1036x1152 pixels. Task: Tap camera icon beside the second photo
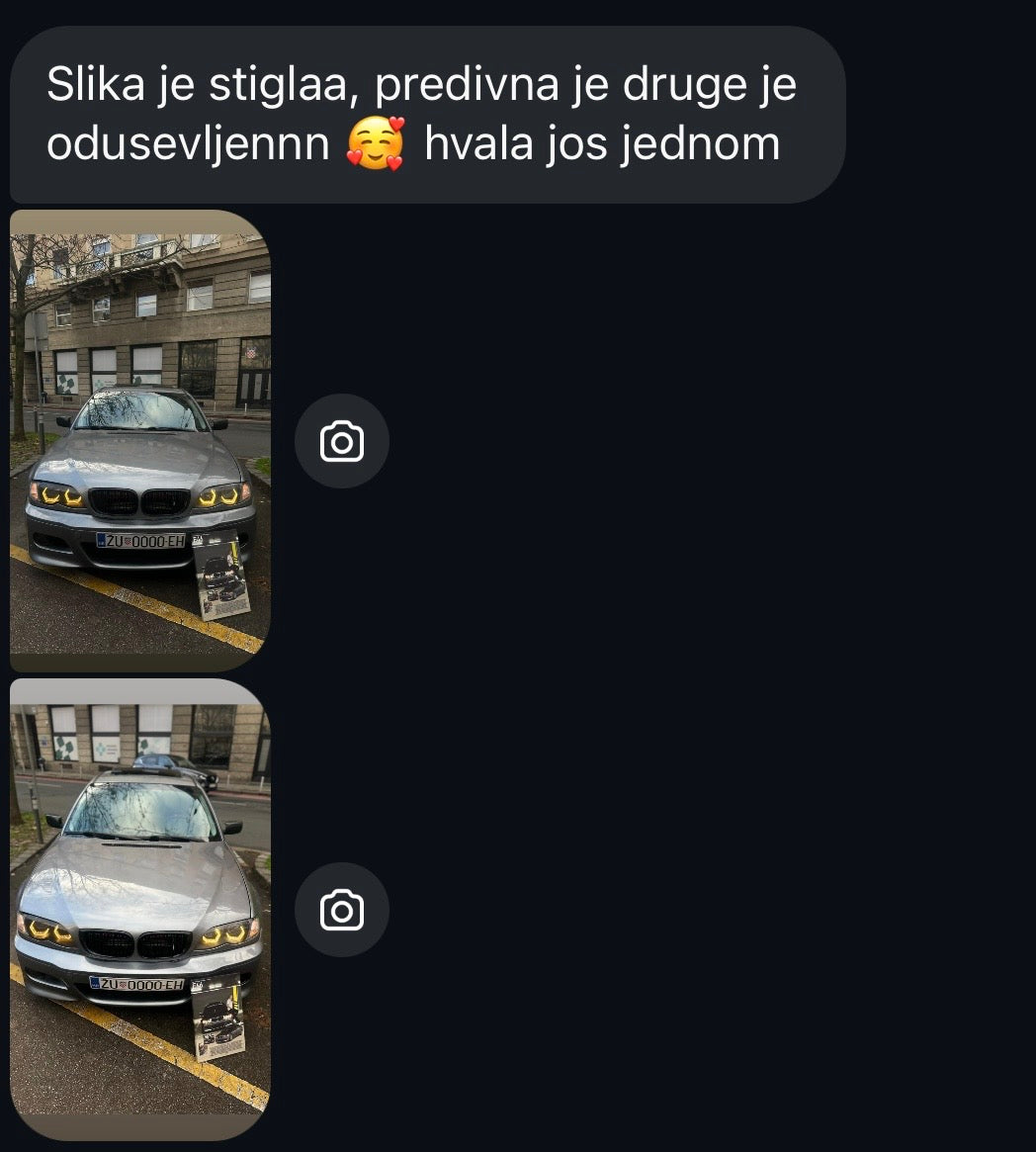(342, 910)
